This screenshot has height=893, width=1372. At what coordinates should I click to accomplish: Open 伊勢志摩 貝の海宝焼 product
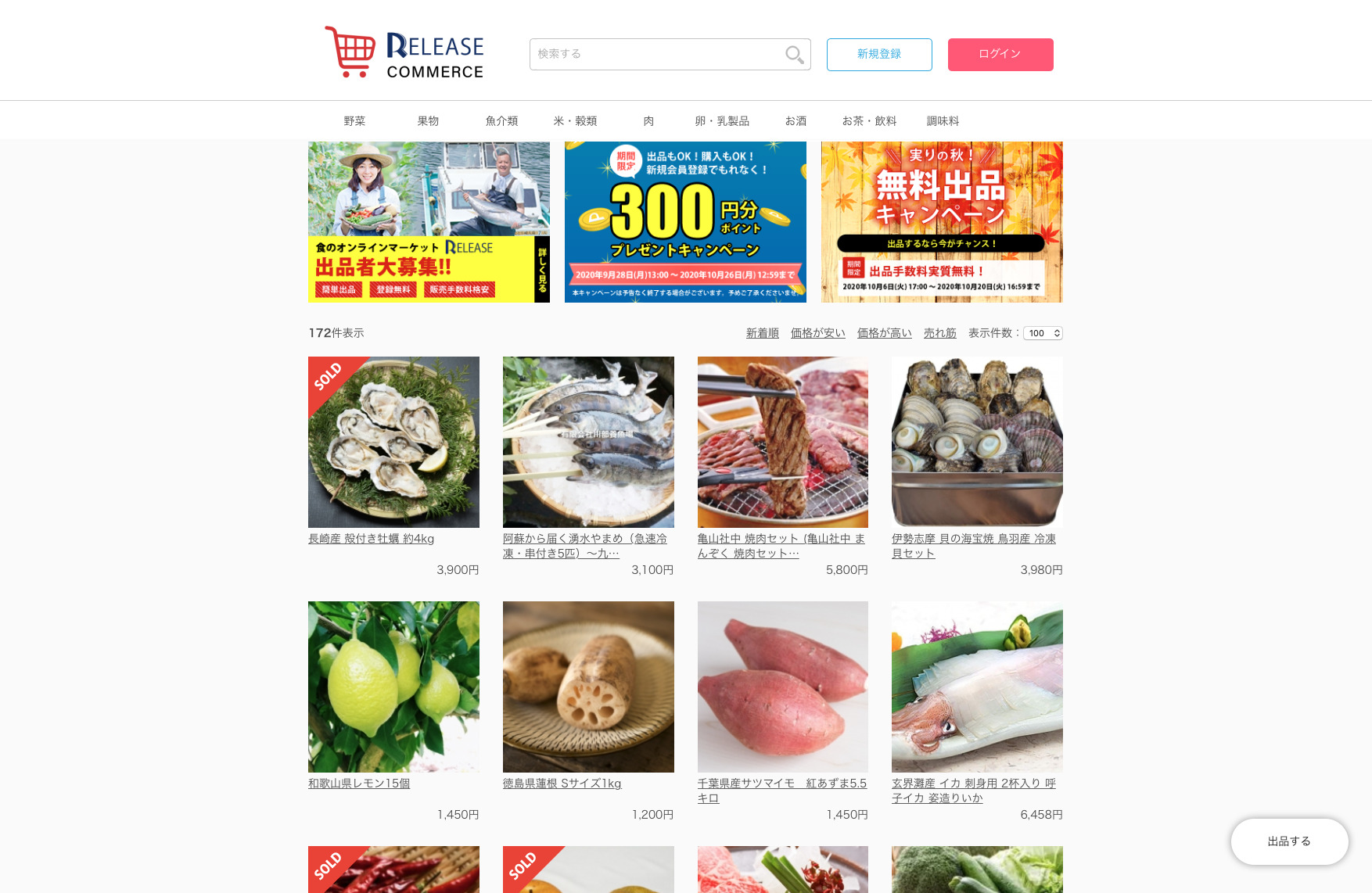point(973,539)
